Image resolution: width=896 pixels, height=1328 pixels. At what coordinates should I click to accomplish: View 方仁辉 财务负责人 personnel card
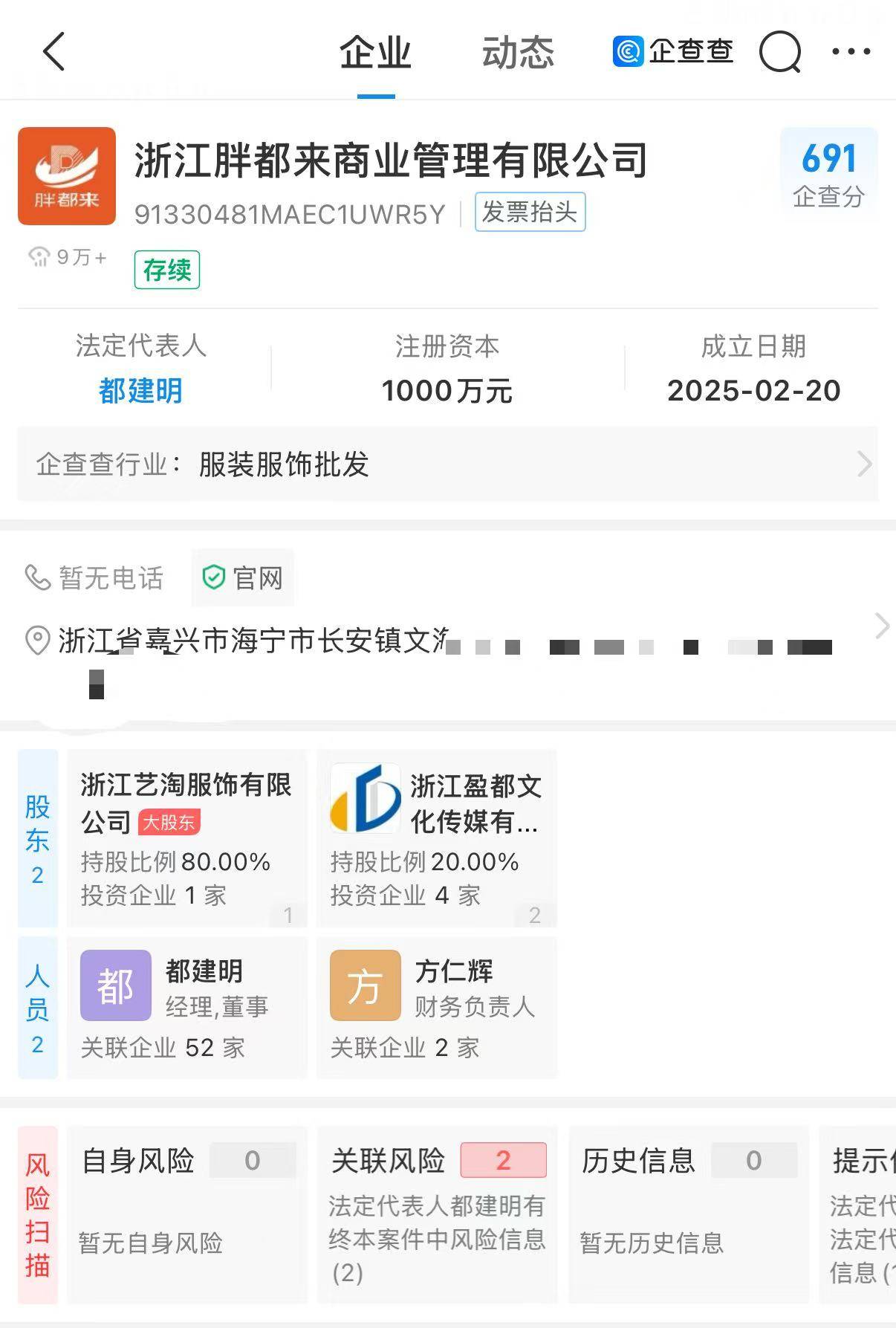point(436,1007)
